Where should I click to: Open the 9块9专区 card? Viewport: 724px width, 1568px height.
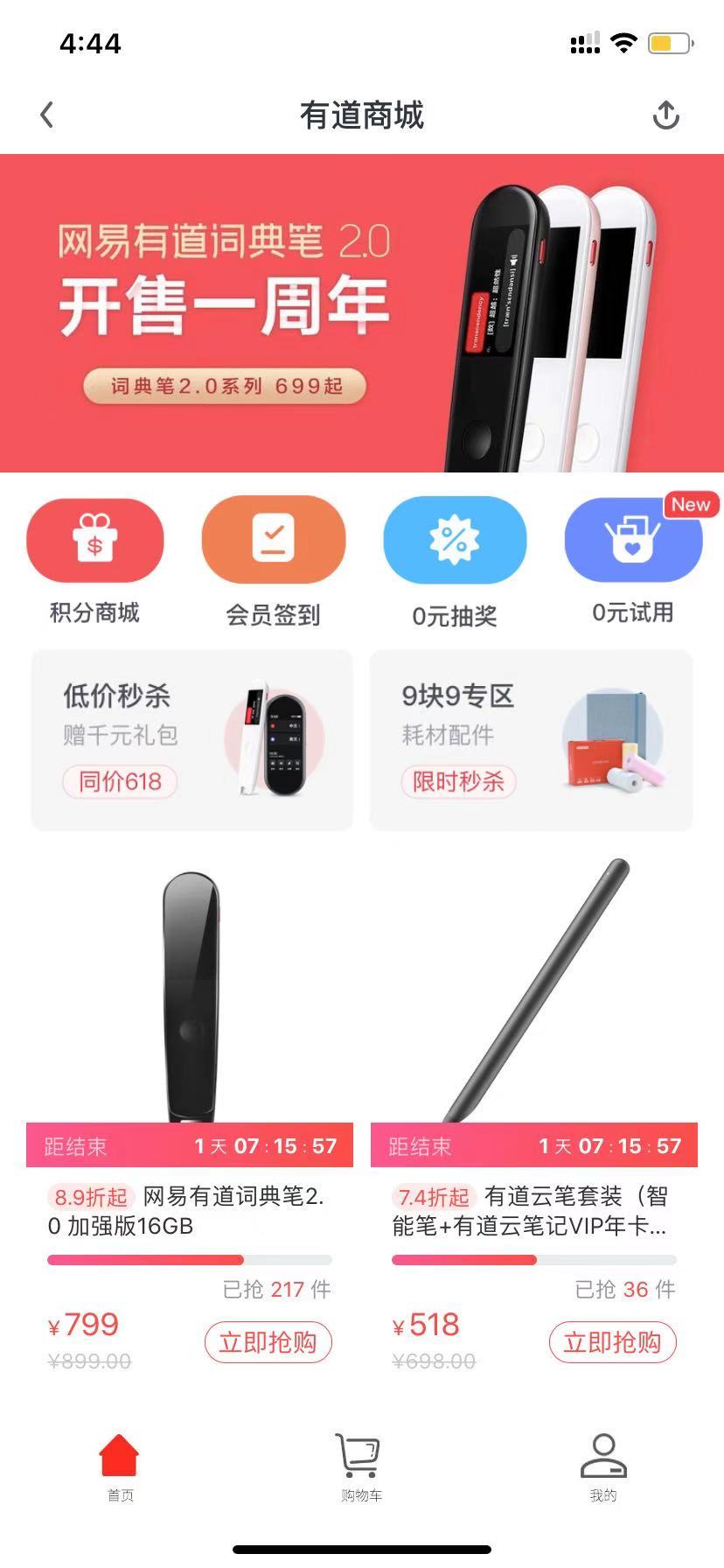click(x=532, y=740)
